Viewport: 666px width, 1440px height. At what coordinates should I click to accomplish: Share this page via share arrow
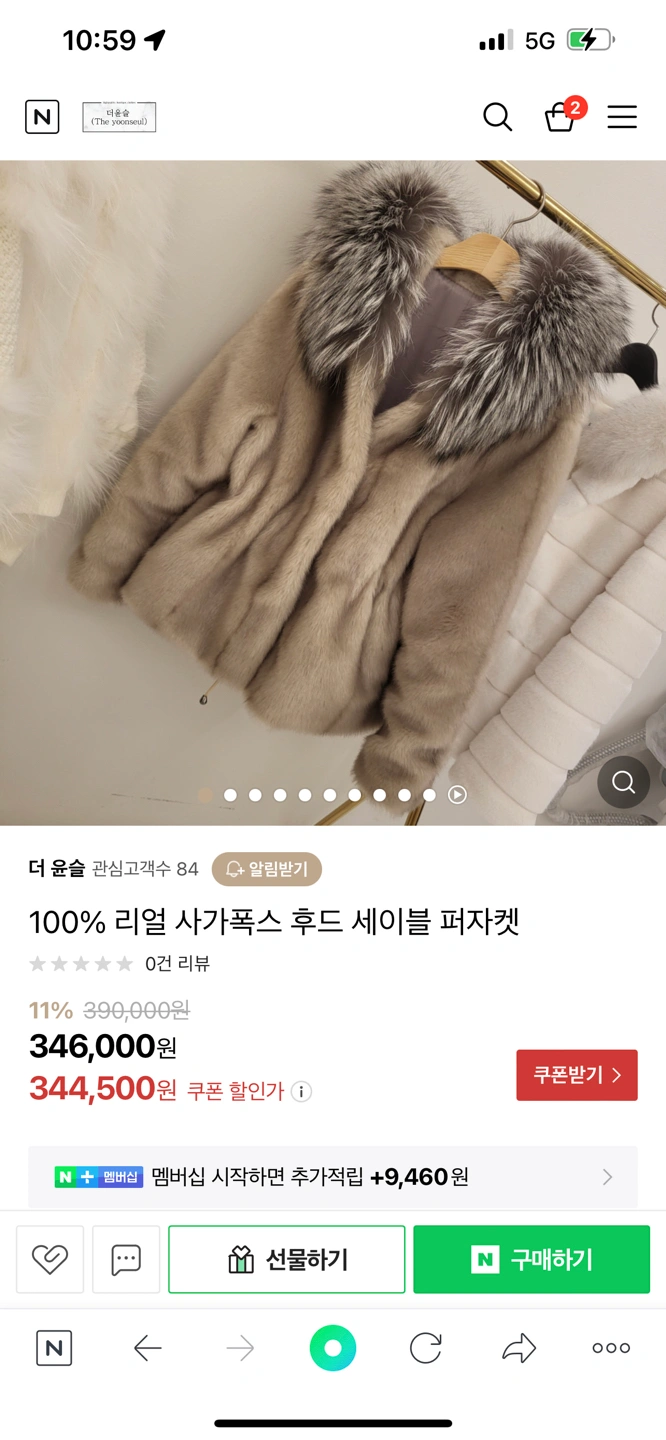coord(519,1348)
